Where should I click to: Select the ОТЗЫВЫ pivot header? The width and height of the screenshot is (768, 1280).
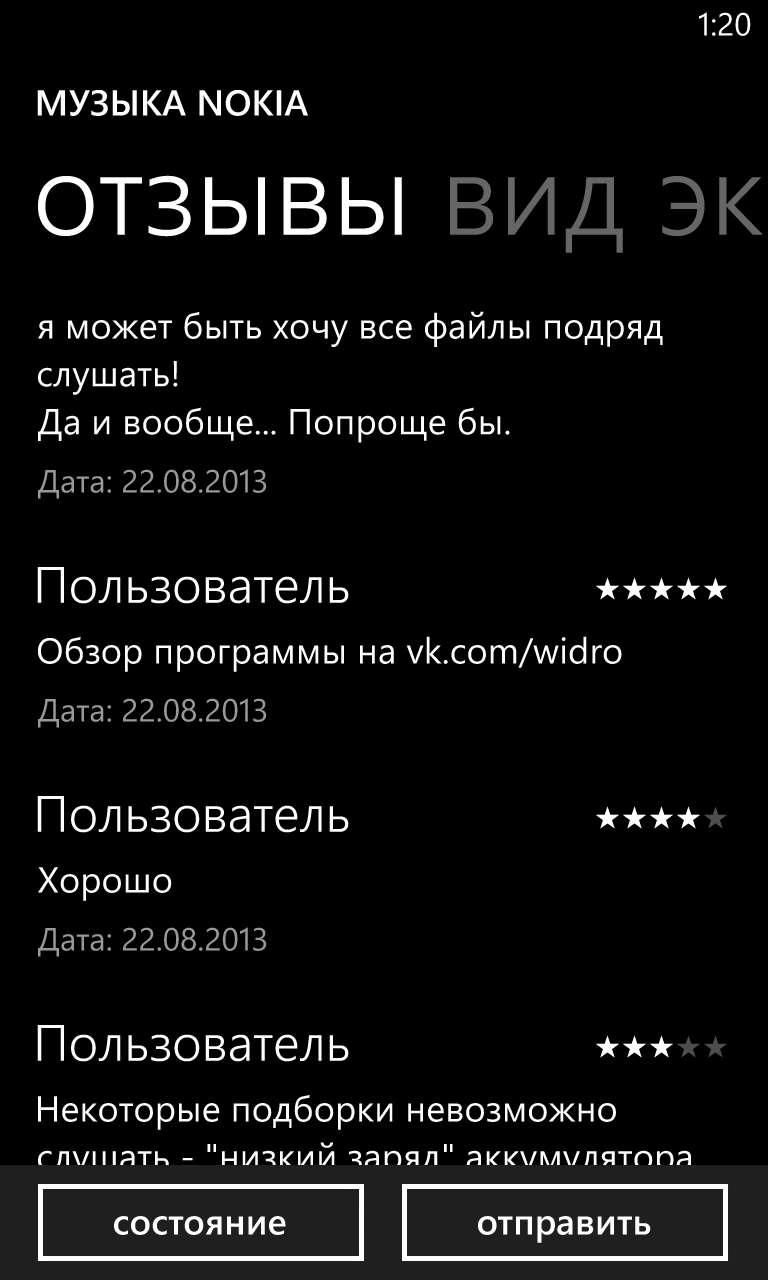[221, 208]
